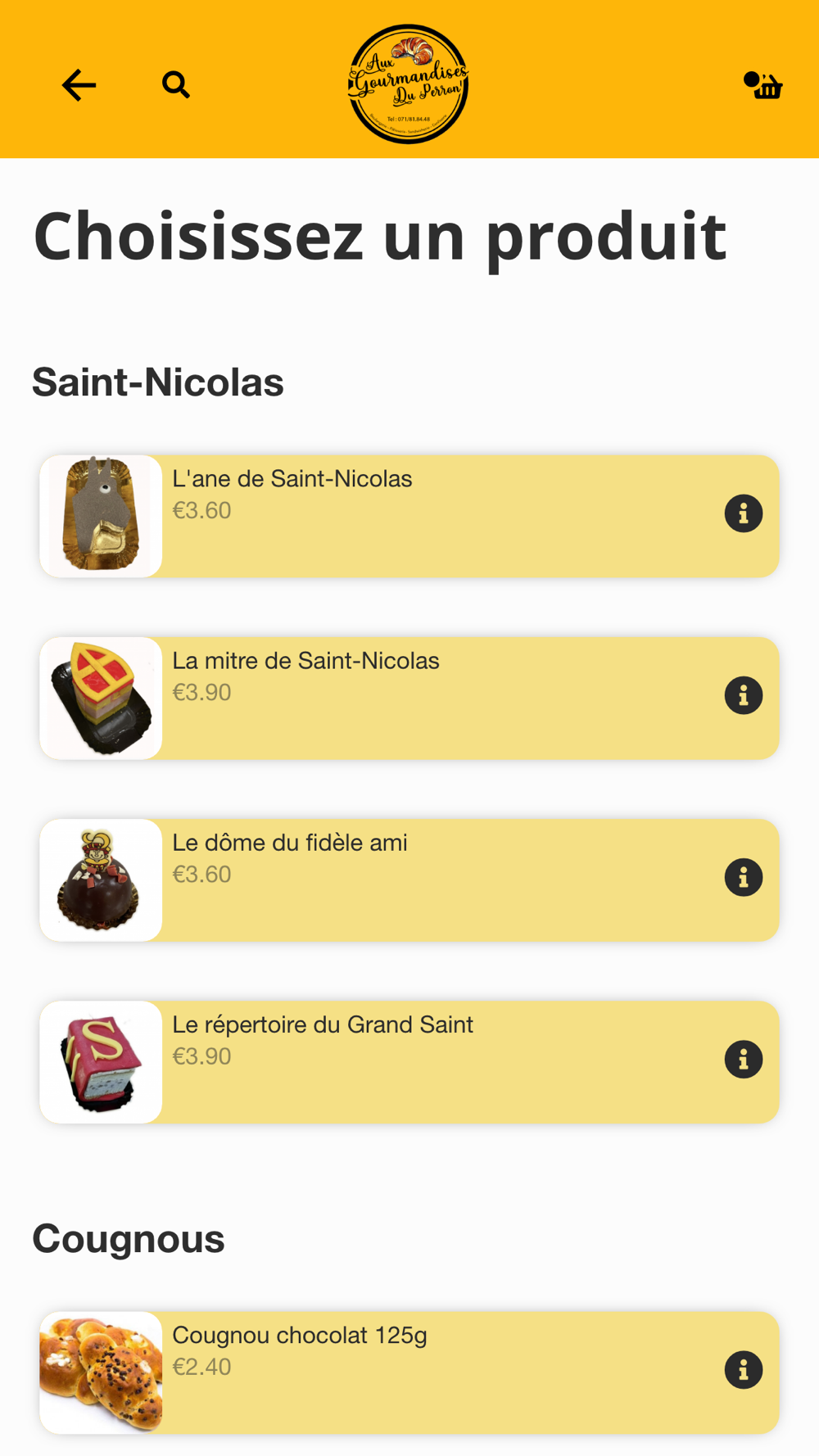Screen dimensions: 819x1456
Task: Open Le dôme du fidèle ami
Action: point(409,879)
